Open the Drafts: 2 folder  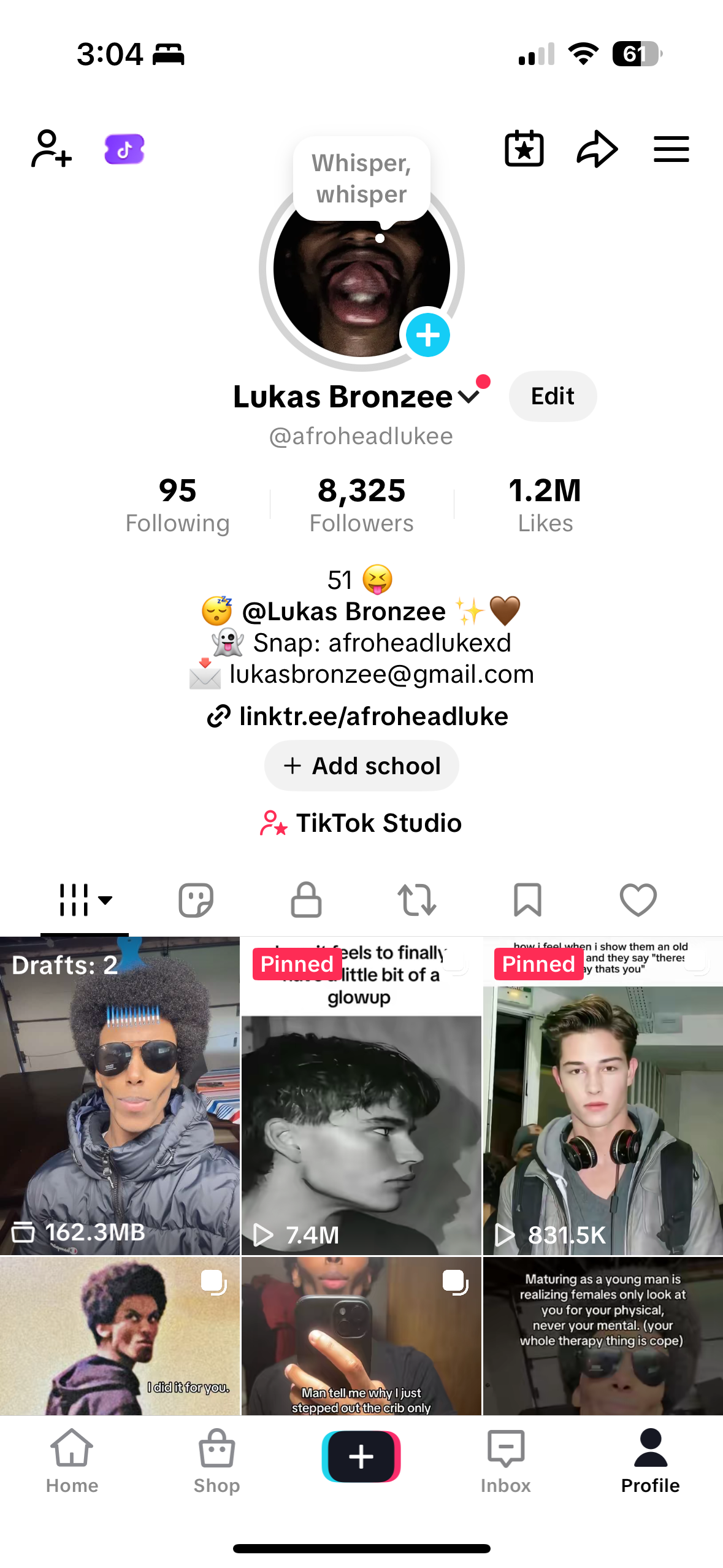(120, 1095)
